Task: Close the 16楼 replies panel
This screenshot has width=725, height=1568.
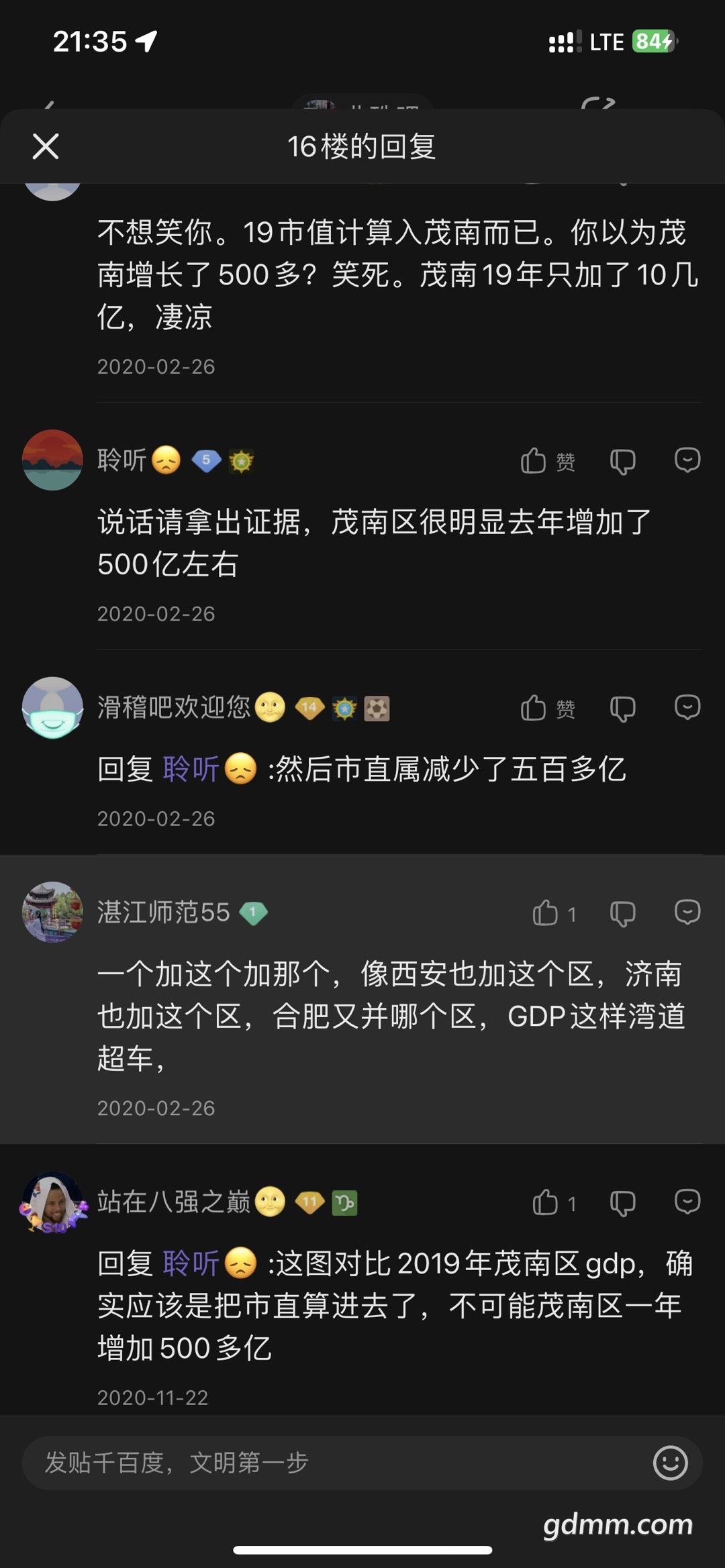Action: pos(46,146)
